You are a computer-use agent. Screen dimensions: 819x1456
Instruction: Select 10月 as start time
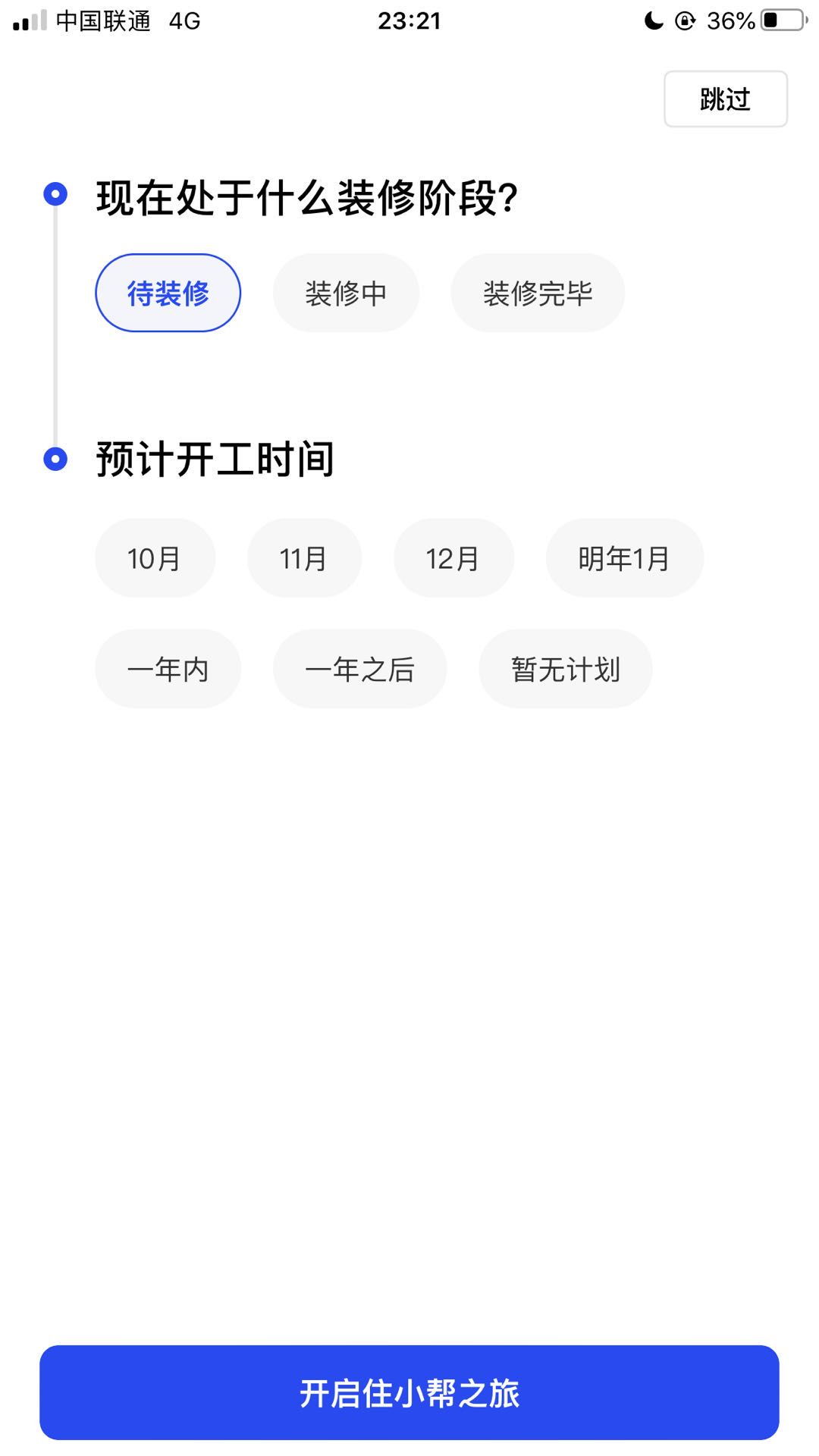click(x=155, y=559)
